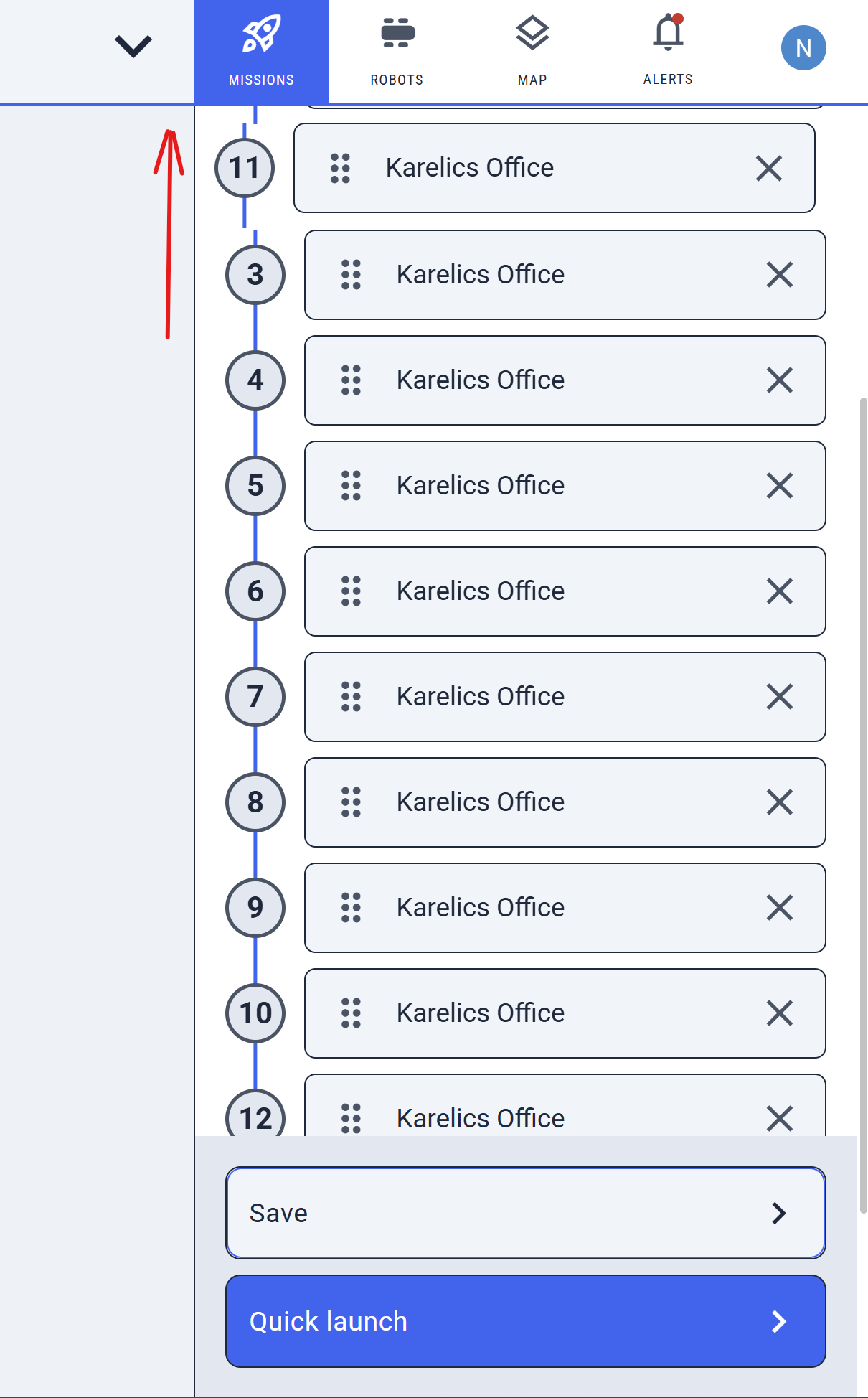Collapse the side panel with the chevron
This screenshot has width=868, height=1398.
[133, 46]
